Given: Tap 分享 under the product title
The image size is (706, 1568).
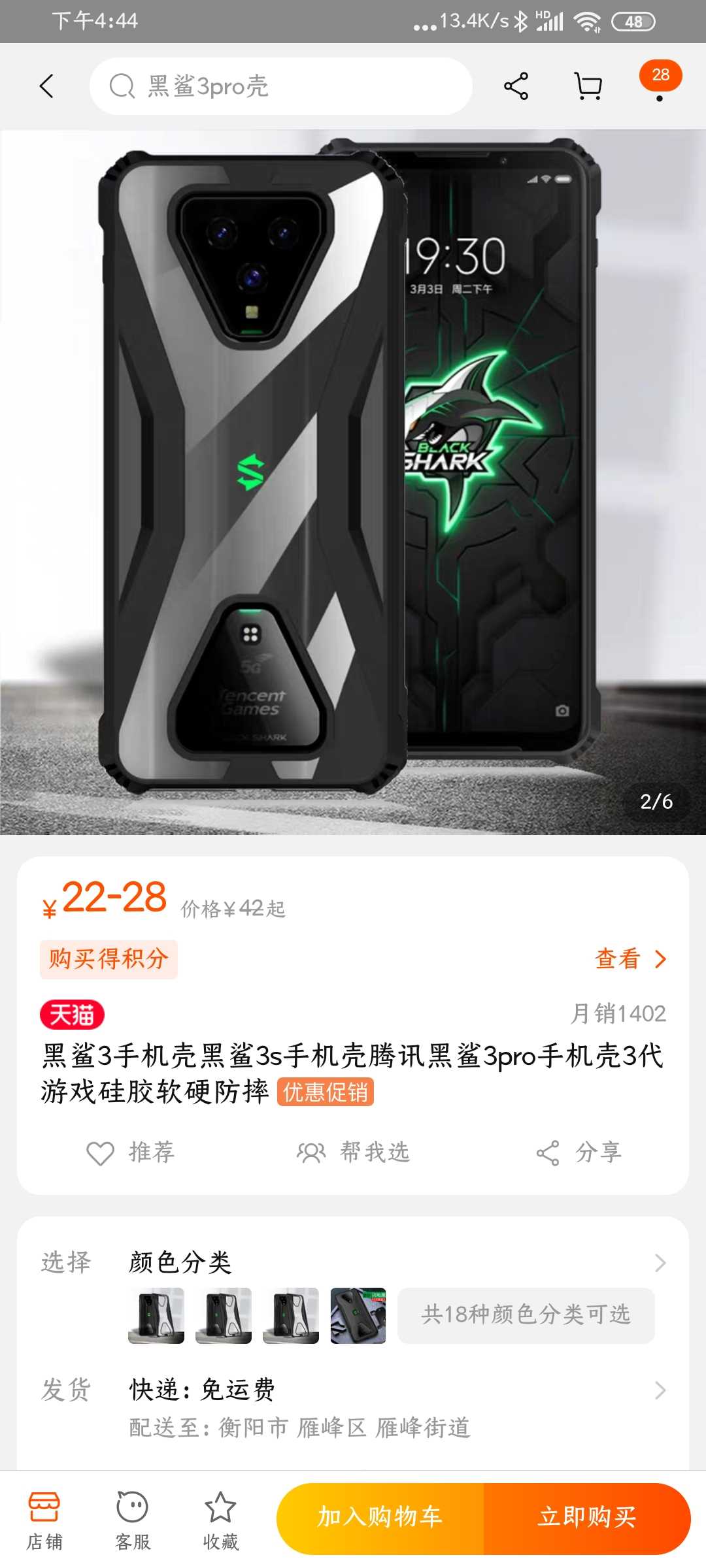Looking at the screenshot, I should (x=579, y=1152).
